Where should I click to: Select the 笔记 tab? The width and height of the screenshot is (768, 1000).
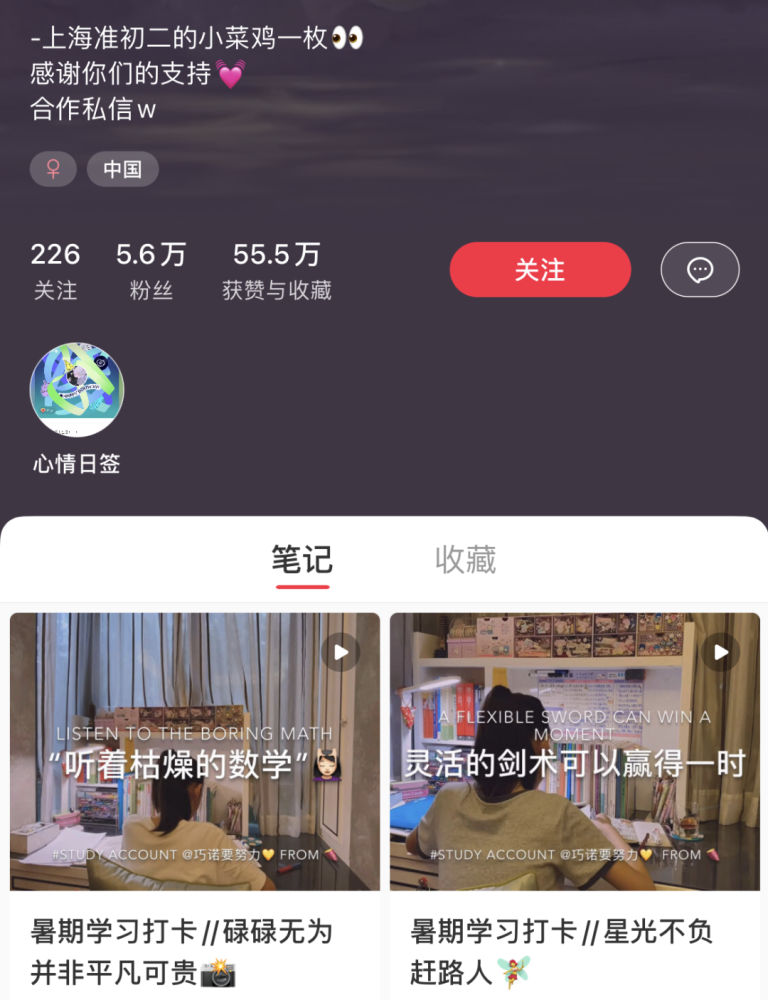click(302, 560)
